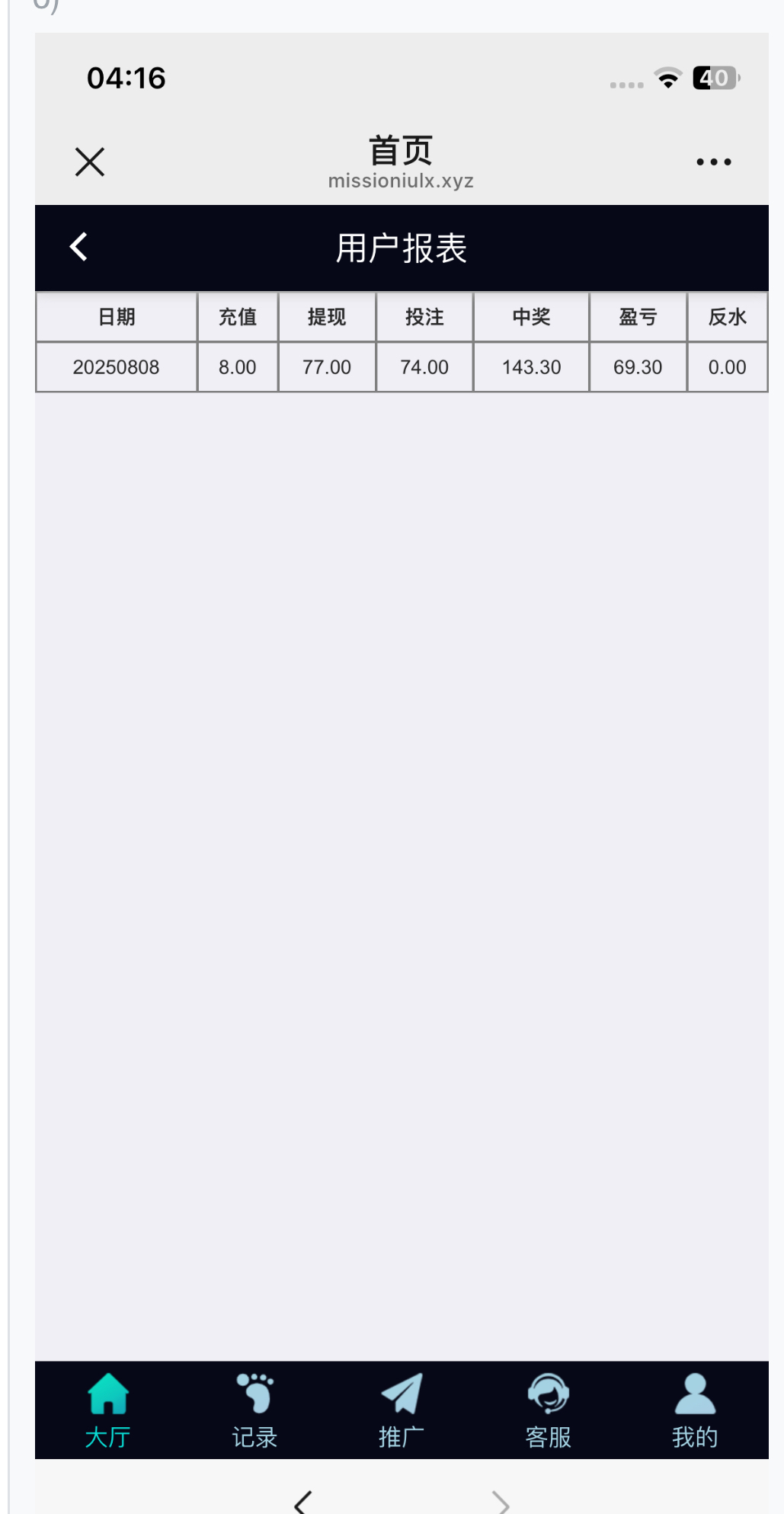This screenshot has height=1514, width=784.
Task: Go back from 用户报表 page
Action: (x=78, y=247)
